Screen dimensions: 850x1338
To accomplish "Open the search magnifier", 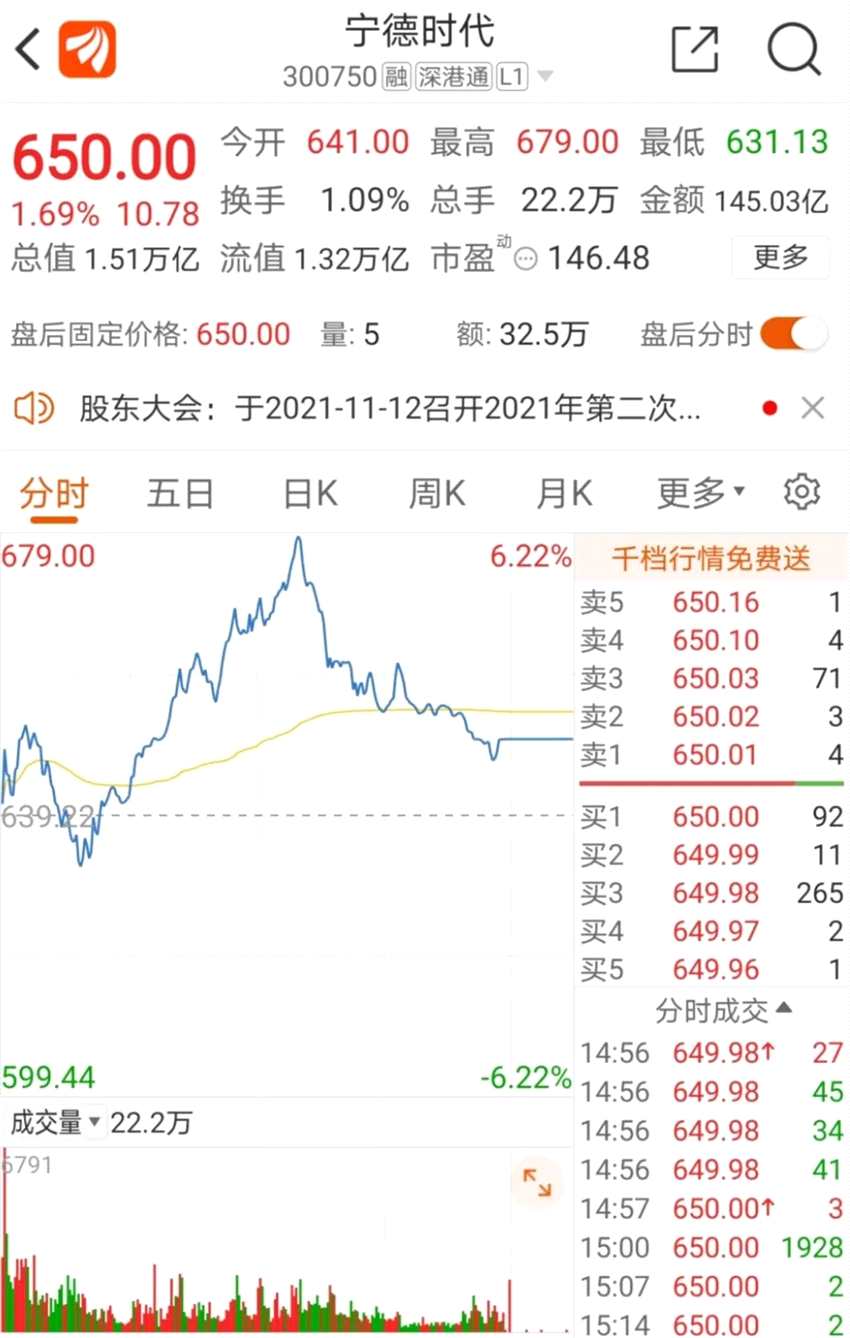I will tap(794, 48).
